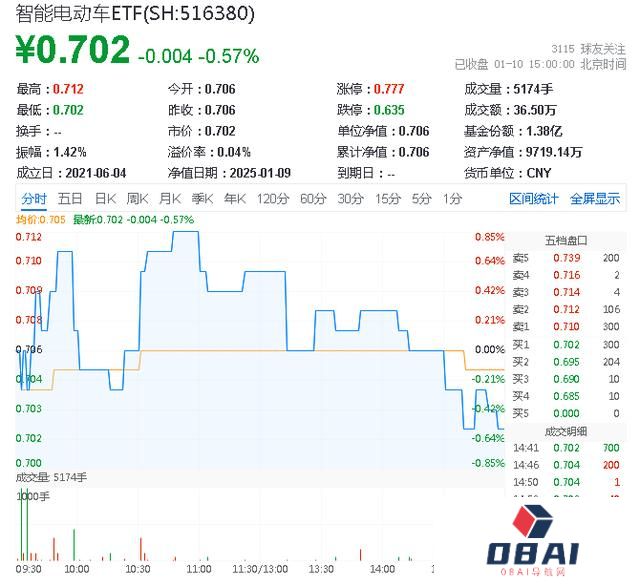Open the 日K chart tab

pos(105,198)
